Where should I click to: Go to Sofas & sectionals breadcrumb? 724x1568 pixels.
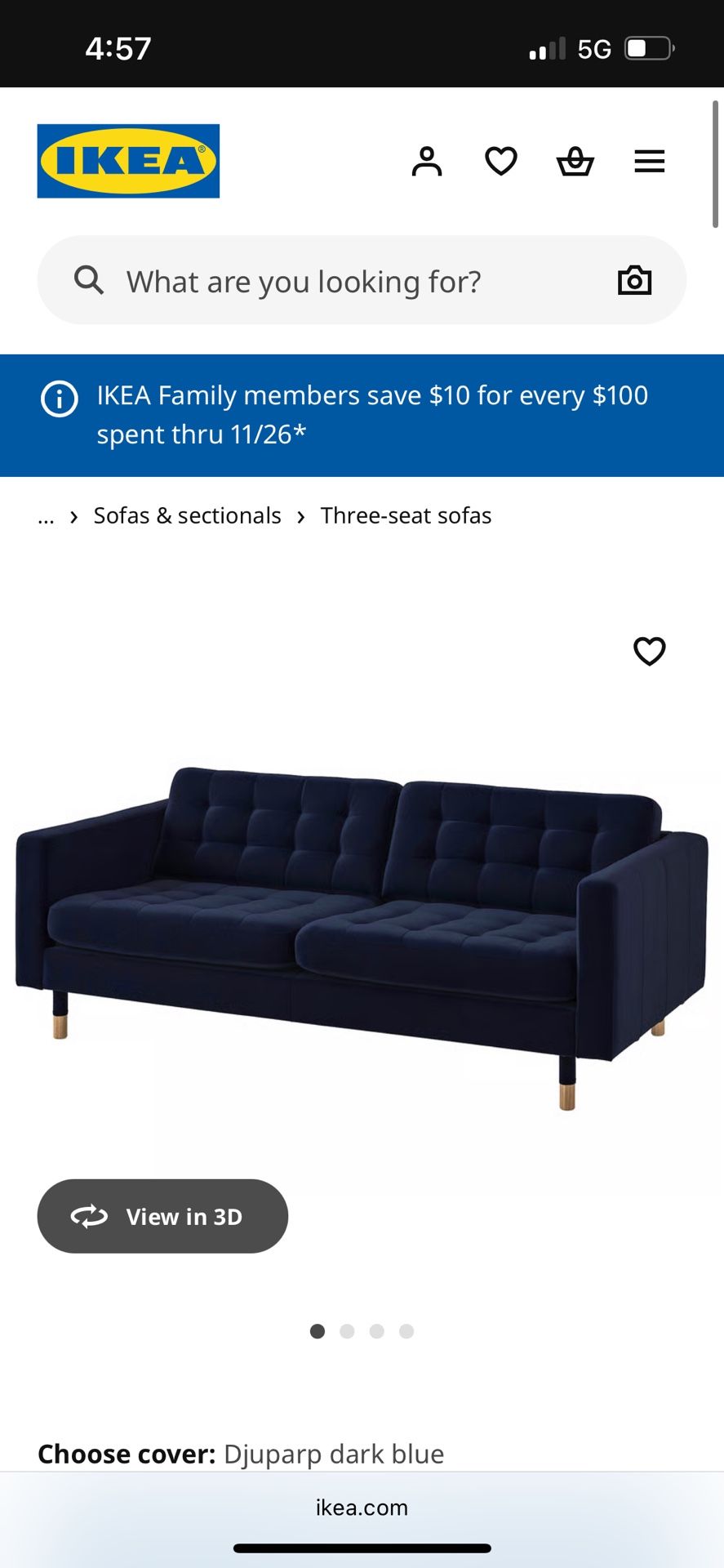[187, 516]
